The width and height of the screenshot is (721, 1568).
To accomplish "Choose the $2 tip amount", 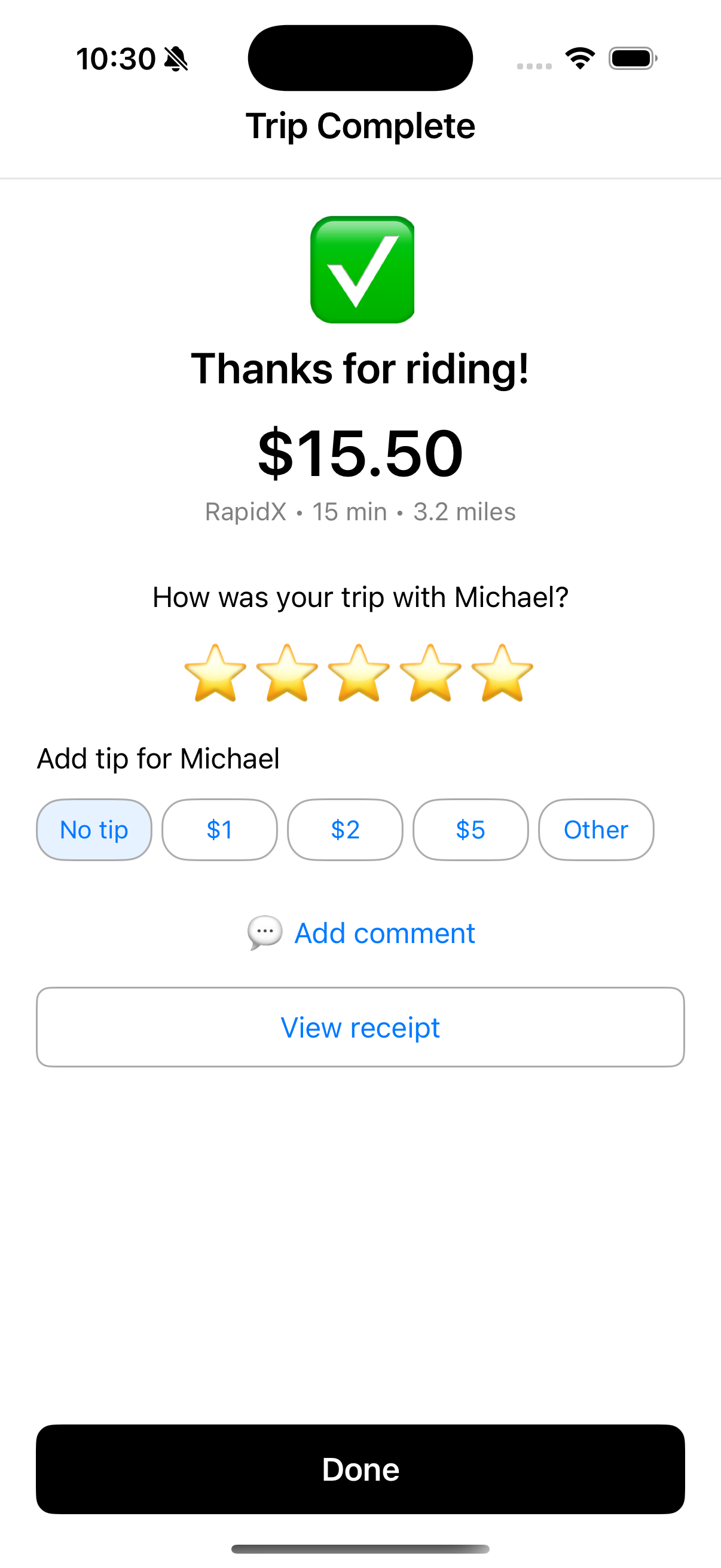I will click(x=344, y=829).
